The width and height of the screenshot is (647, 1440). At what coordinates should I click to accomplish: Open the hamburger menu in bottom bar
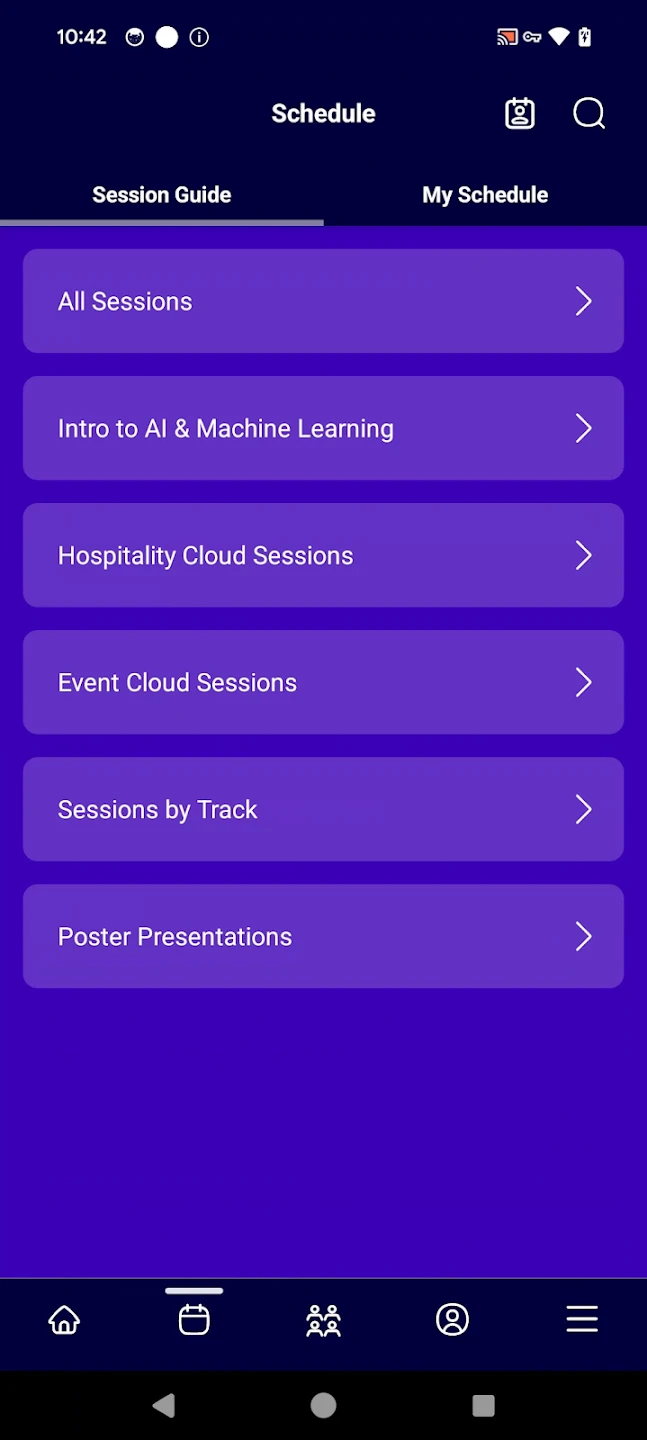(x=582, y=1320)
